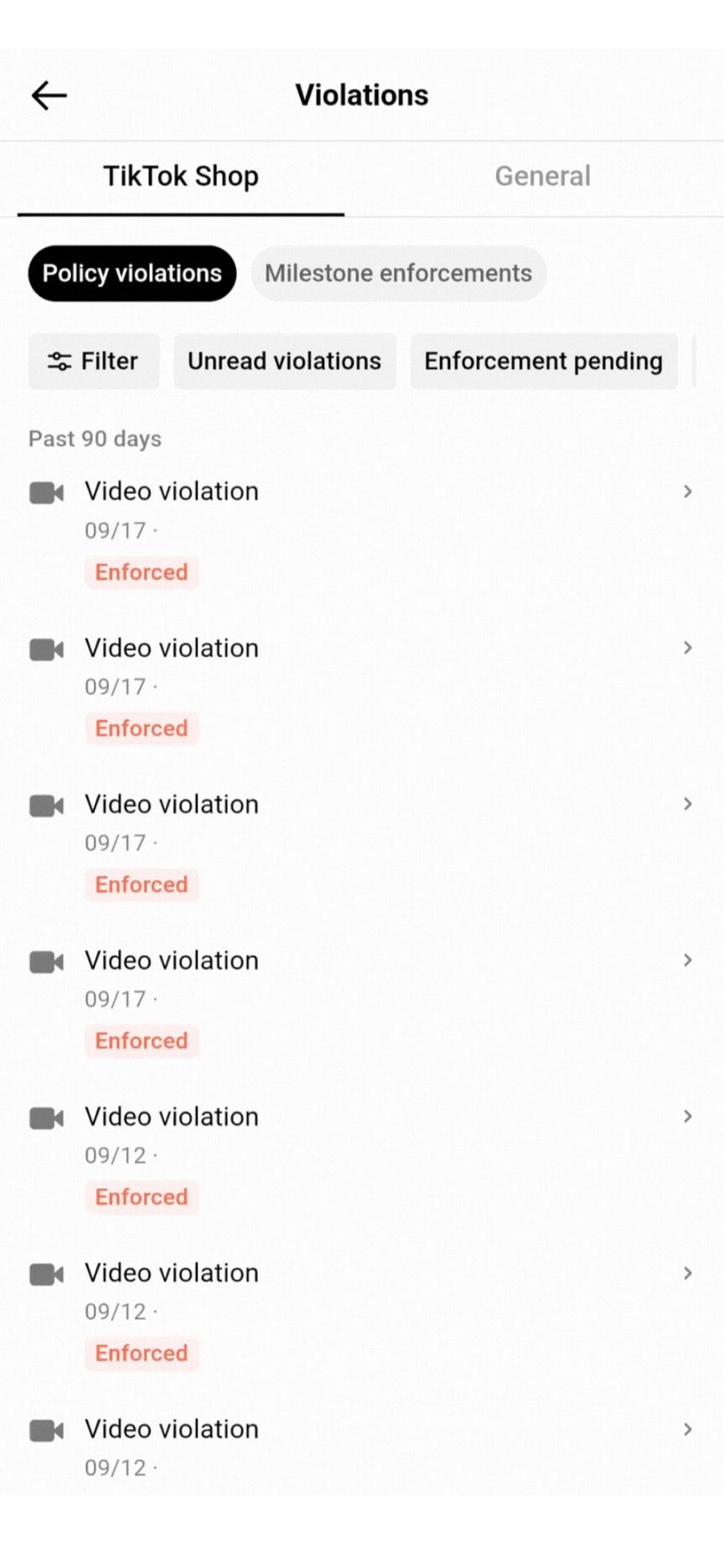Select the Policy violations chip
This screenshot has height=1568, width=724.
pyautogui.click(x=132, y=273)
